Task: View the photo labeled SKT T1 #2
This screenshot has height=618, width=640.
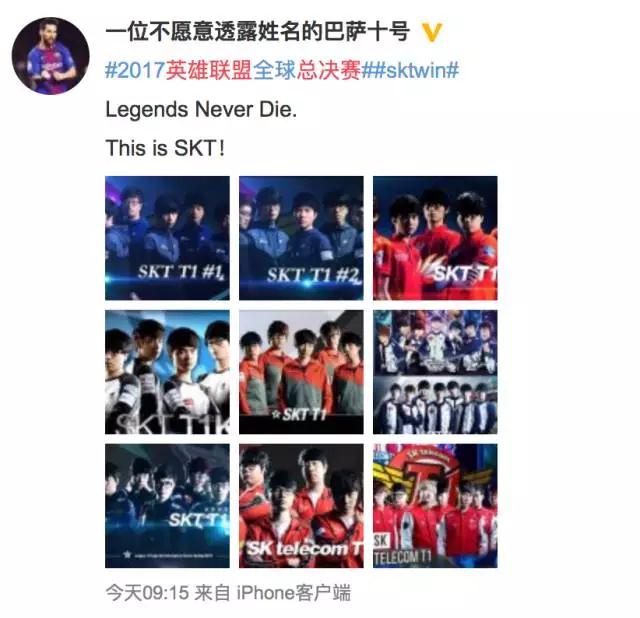Action: (x=301, y=238)
